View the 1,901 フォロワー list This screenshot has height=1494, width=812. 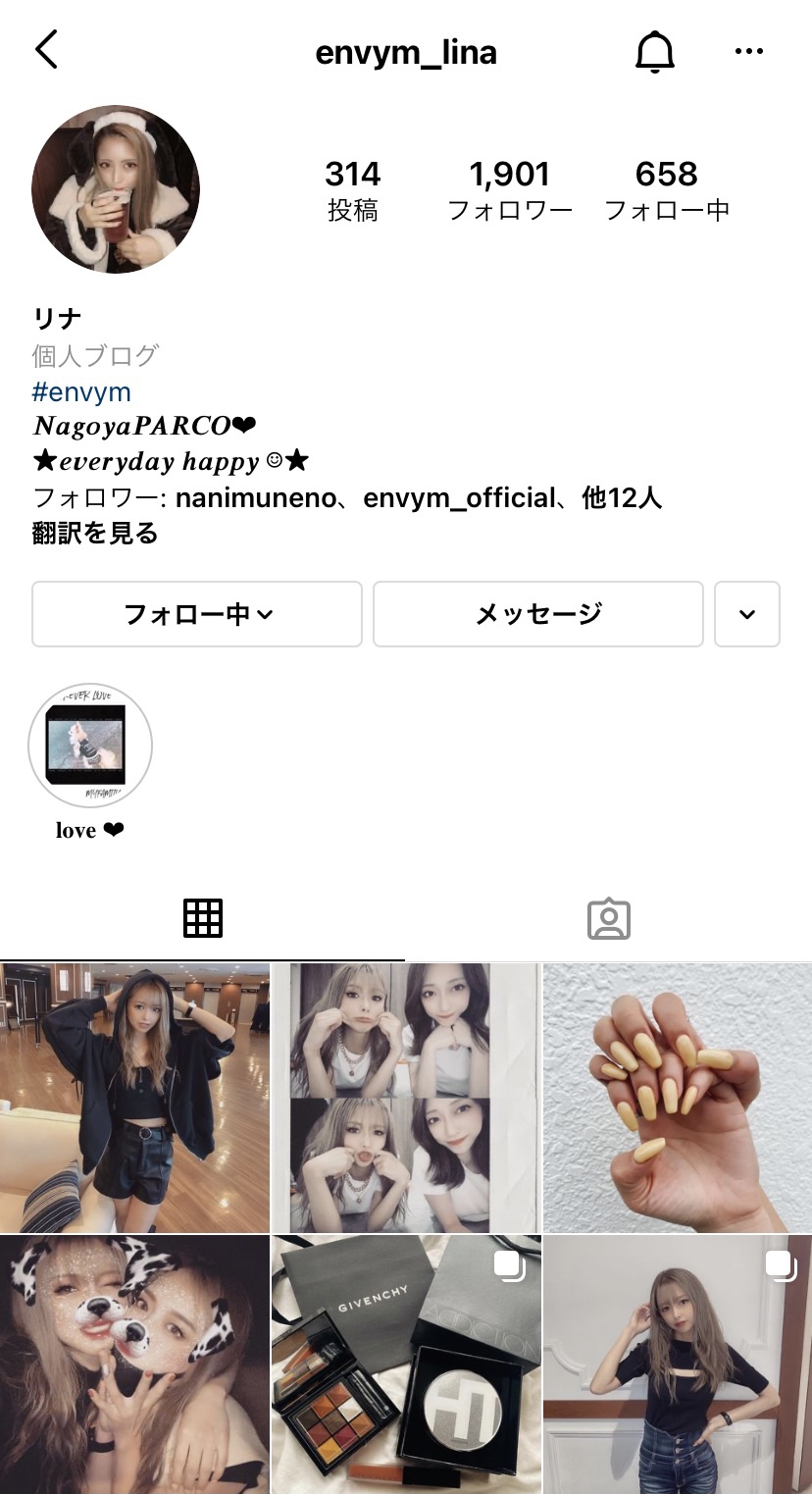point(510,190)
